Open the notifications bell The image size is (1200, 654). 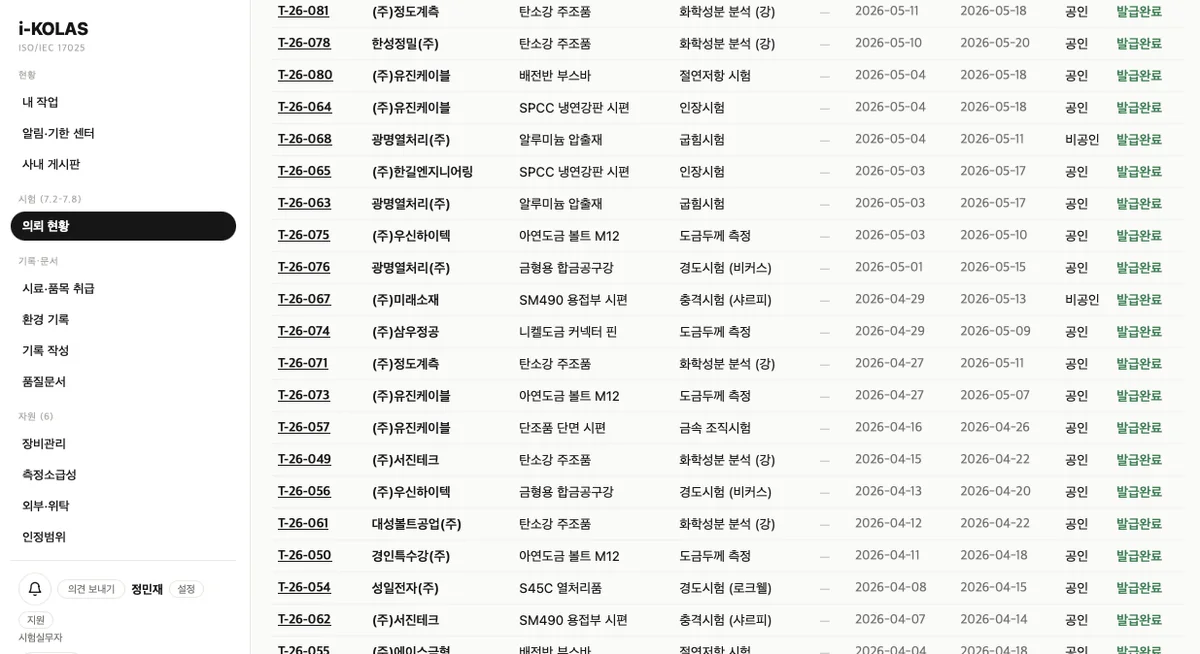click(x=35, y=589)
